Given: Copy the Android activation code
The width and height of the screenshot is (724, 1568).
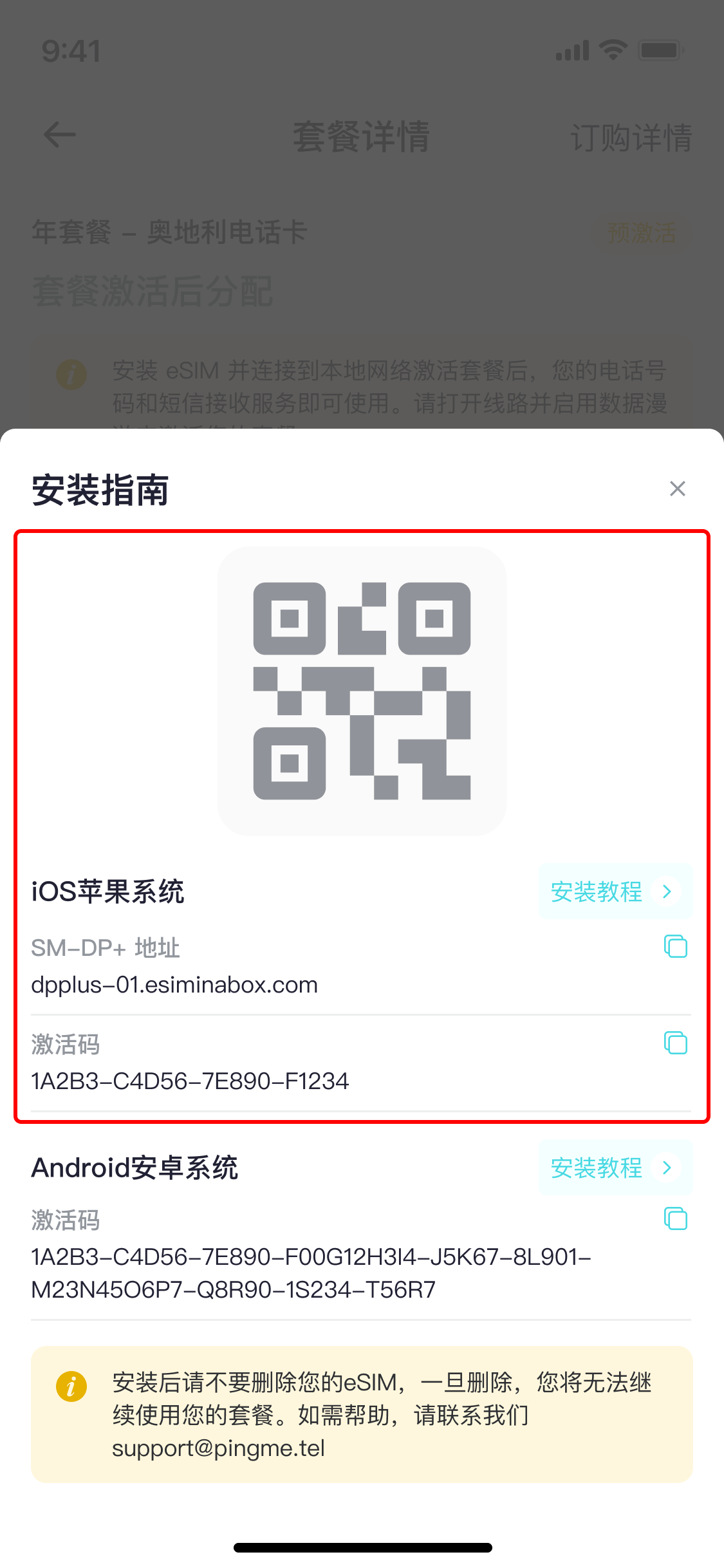Looking at the screenshot, I should 674,1218.
